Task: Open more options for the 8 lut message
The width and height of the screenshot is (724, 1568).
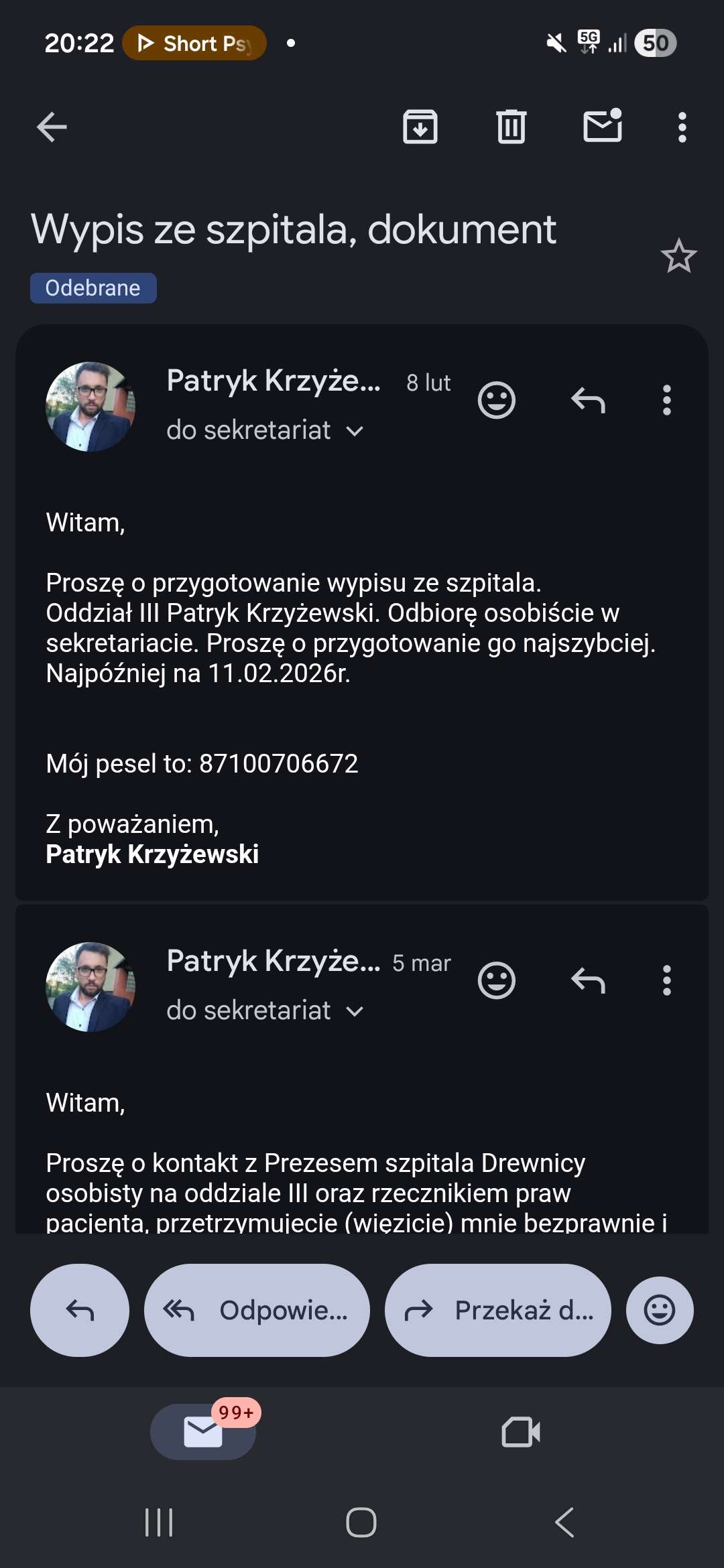Action: pyautogui.click(x=666, y=400)
